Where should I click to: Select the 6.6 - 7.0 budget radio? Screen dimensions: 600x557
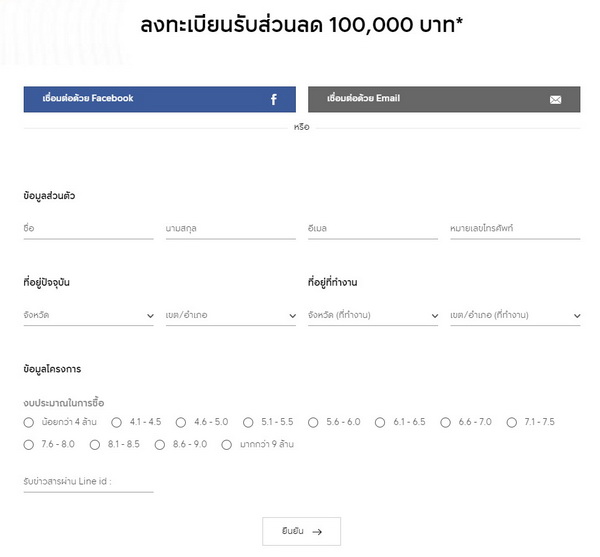[x=445, y=422]
